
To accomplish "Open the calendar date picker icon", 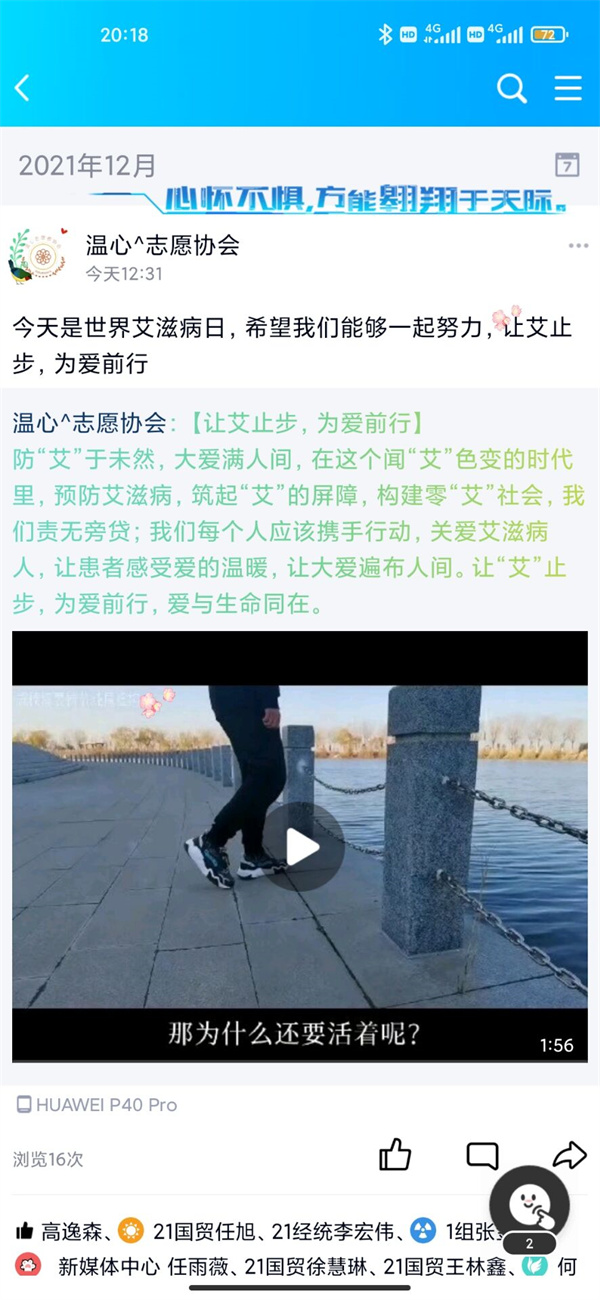I will 567,165.
